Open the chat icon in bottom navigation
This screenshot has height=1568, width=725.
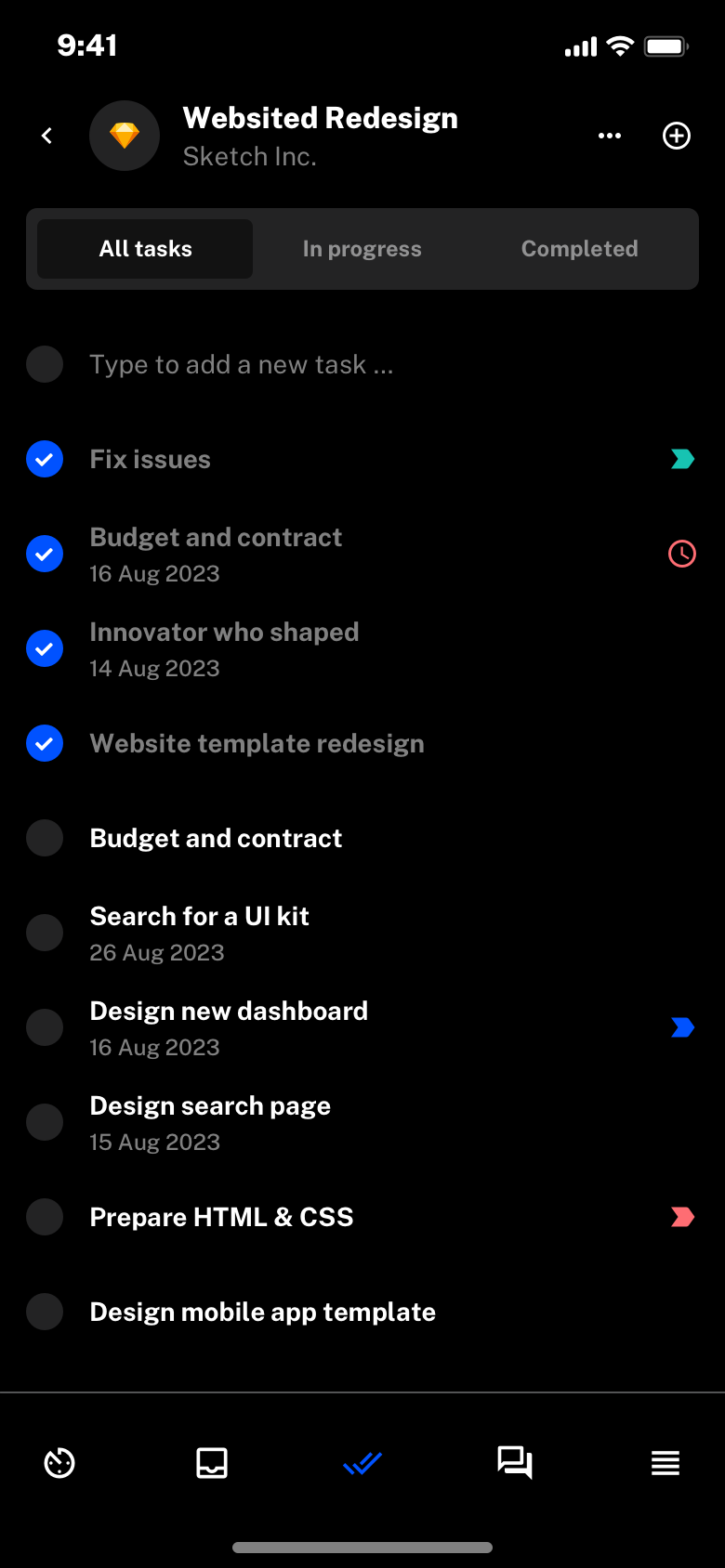pos(514,1462)
